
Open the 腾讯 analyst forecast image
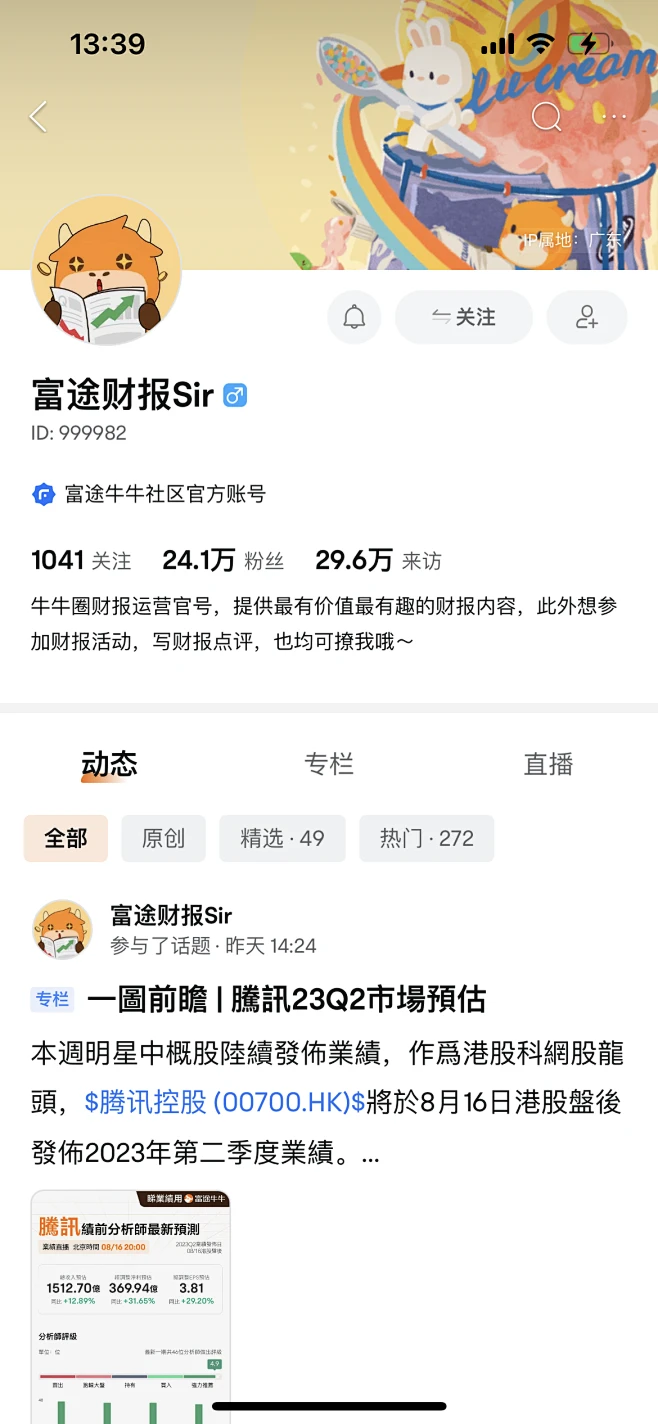[130, 1300]
